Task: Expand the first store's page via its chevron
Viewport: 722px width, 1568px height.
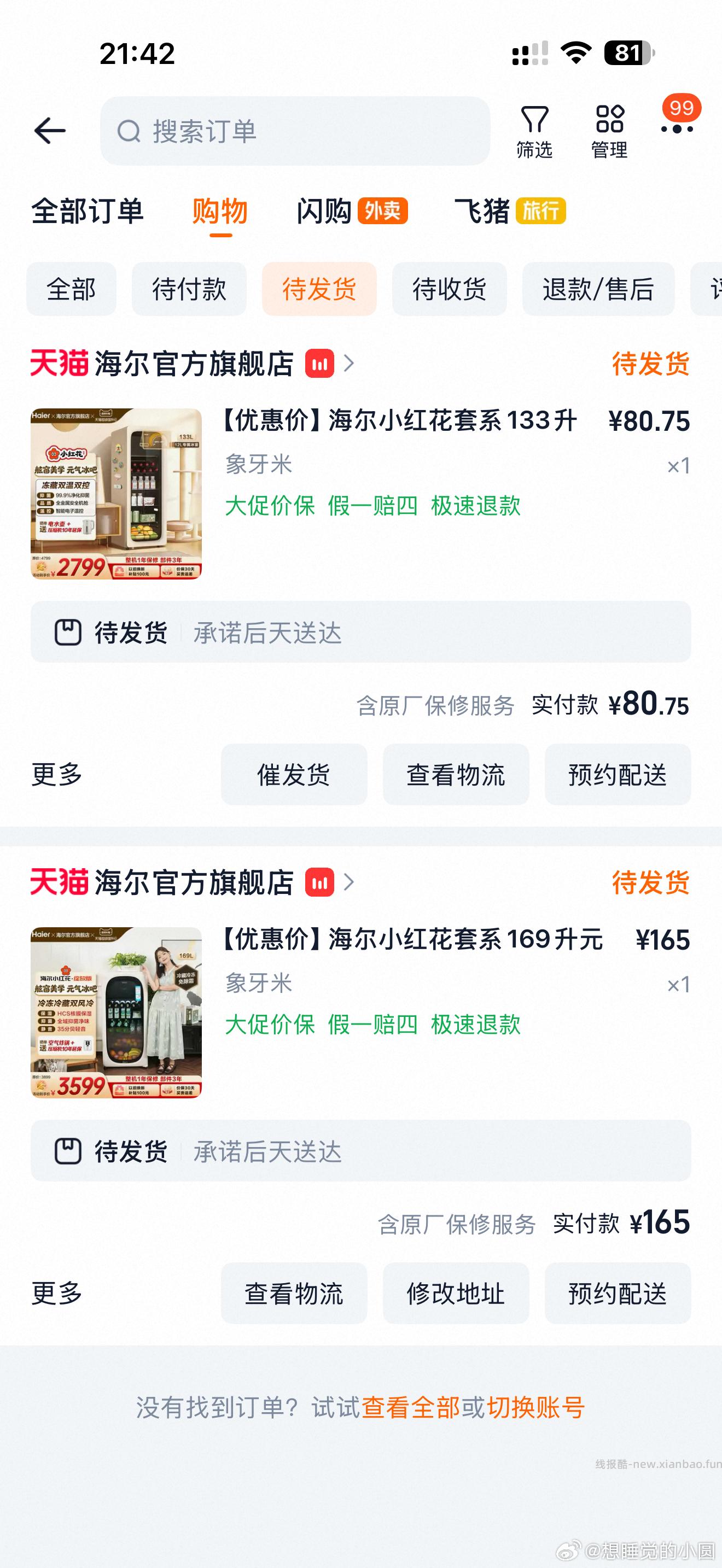Action: pos(350,363)
